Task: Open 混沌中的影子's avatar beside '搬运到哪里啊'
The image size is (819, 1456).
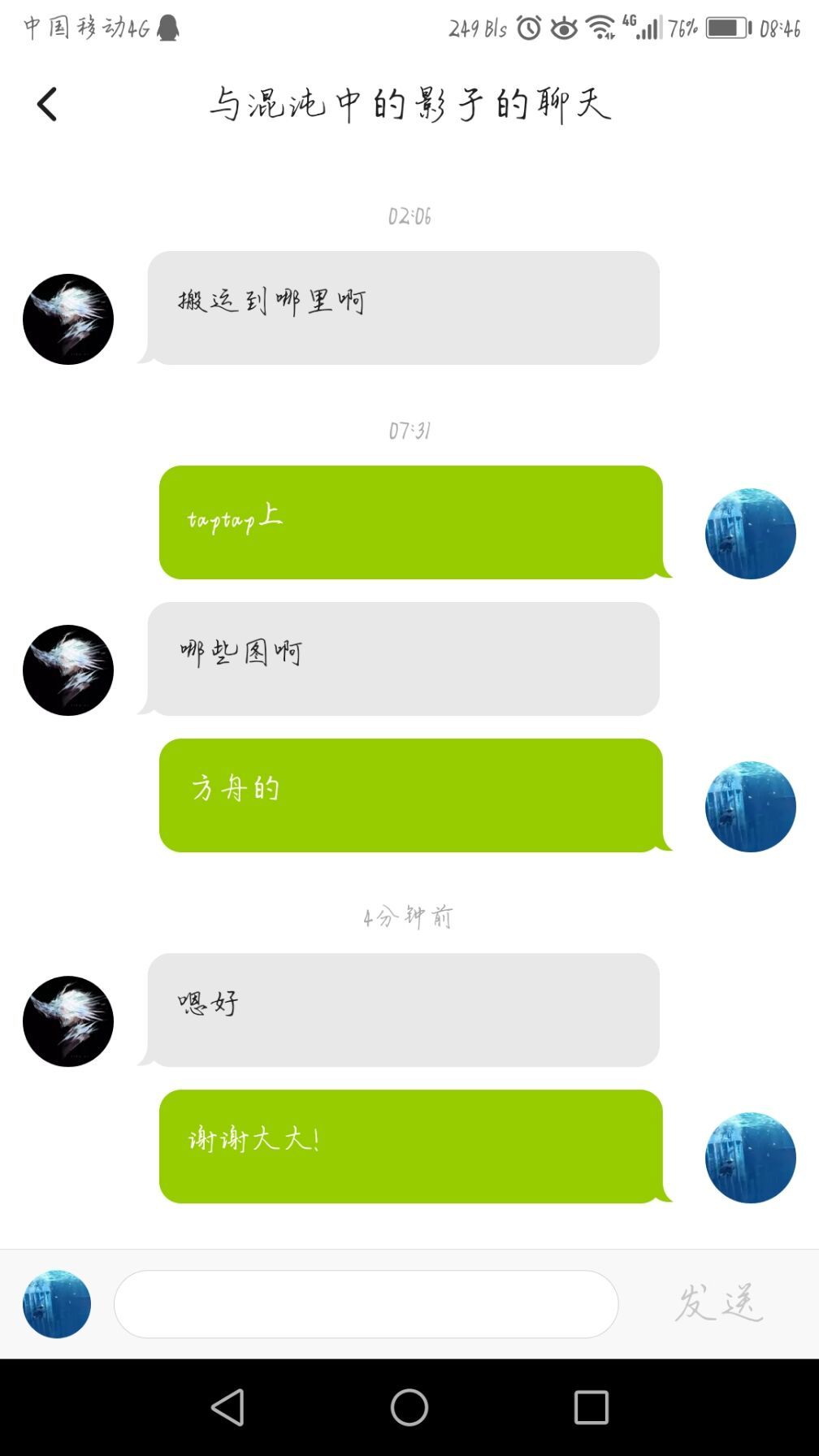Action: click(68, 318)
